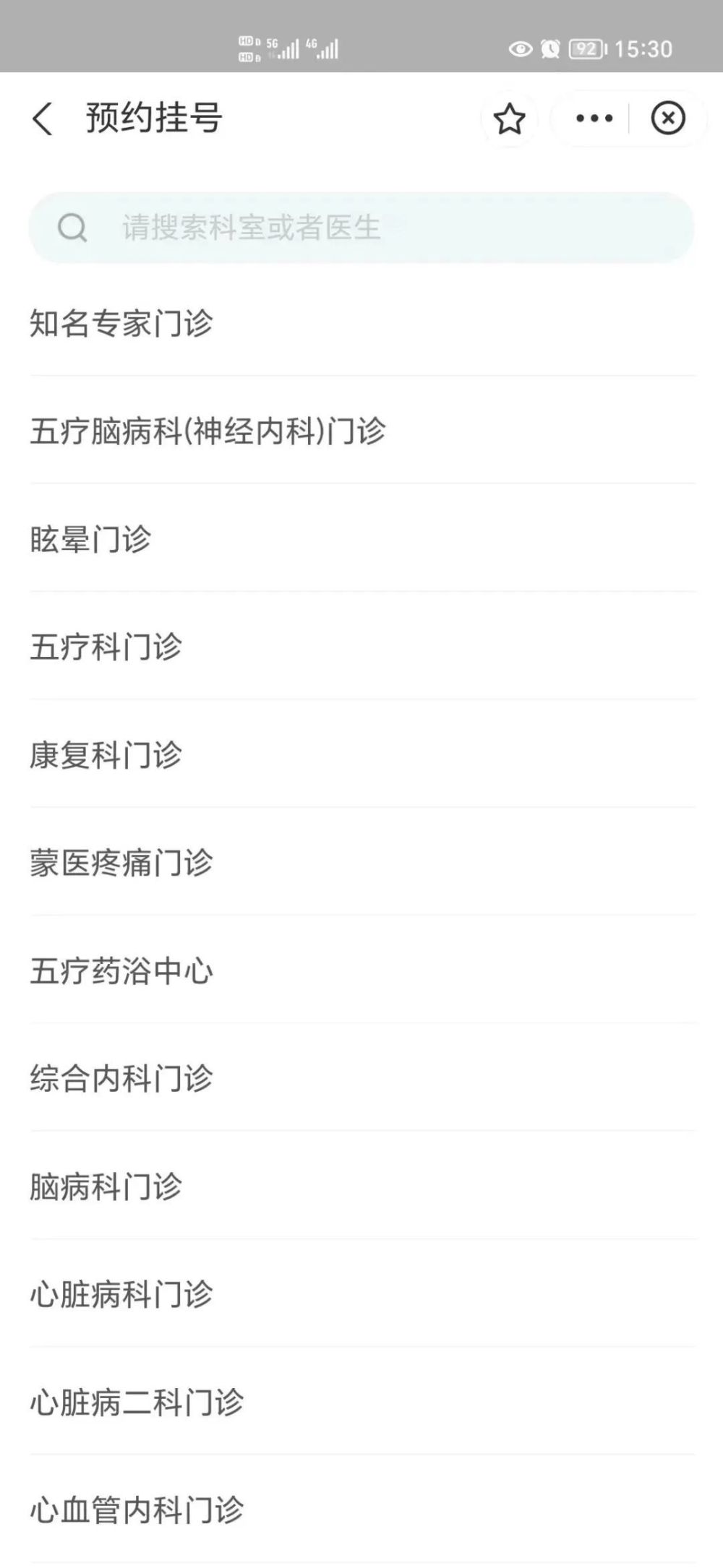723x1568 pixels.
Task: Open 五疗科门诊
Action: tap(106, 647)
